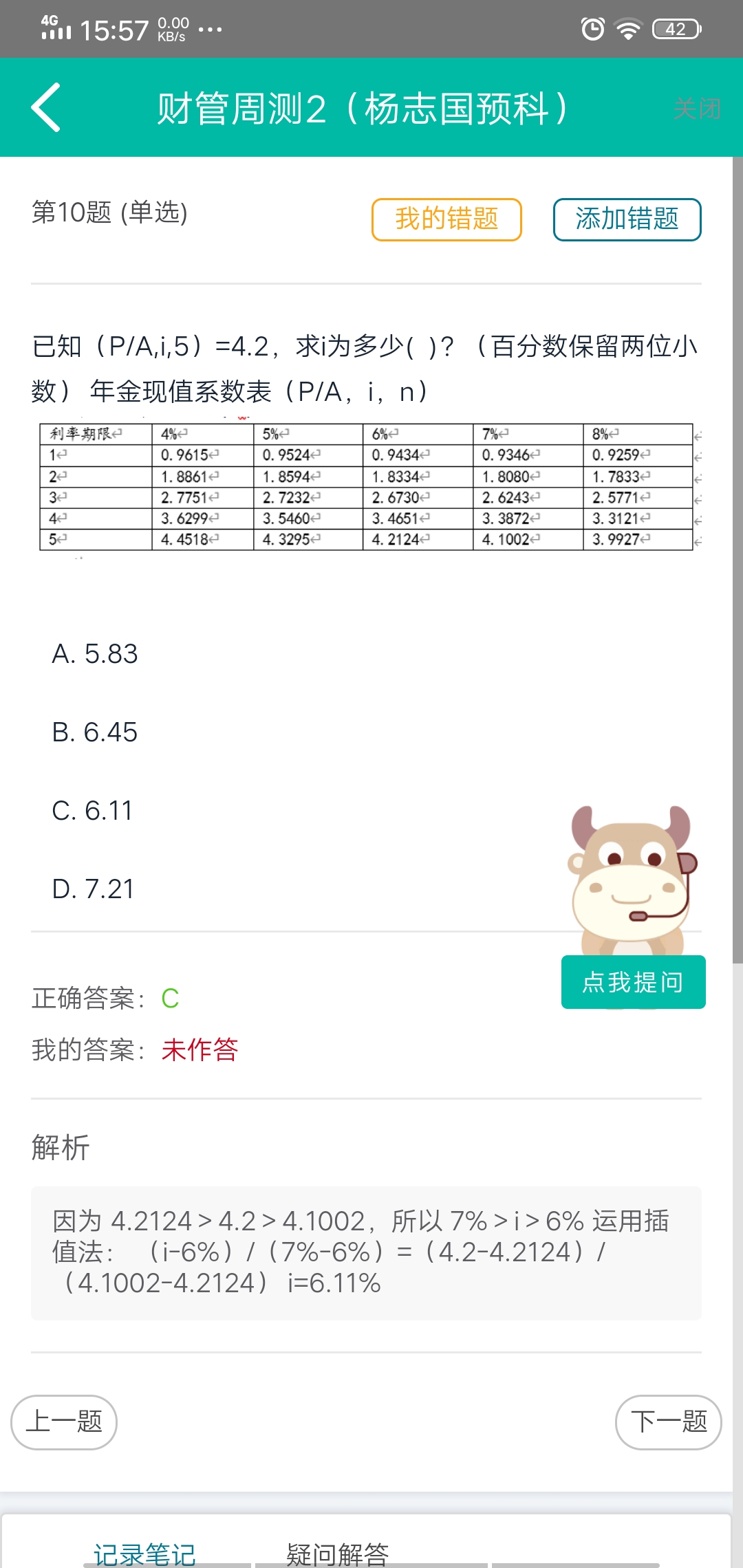Go to previous question via 上一题
This screenshot has height=1568, width=743.
(64, 1422)
